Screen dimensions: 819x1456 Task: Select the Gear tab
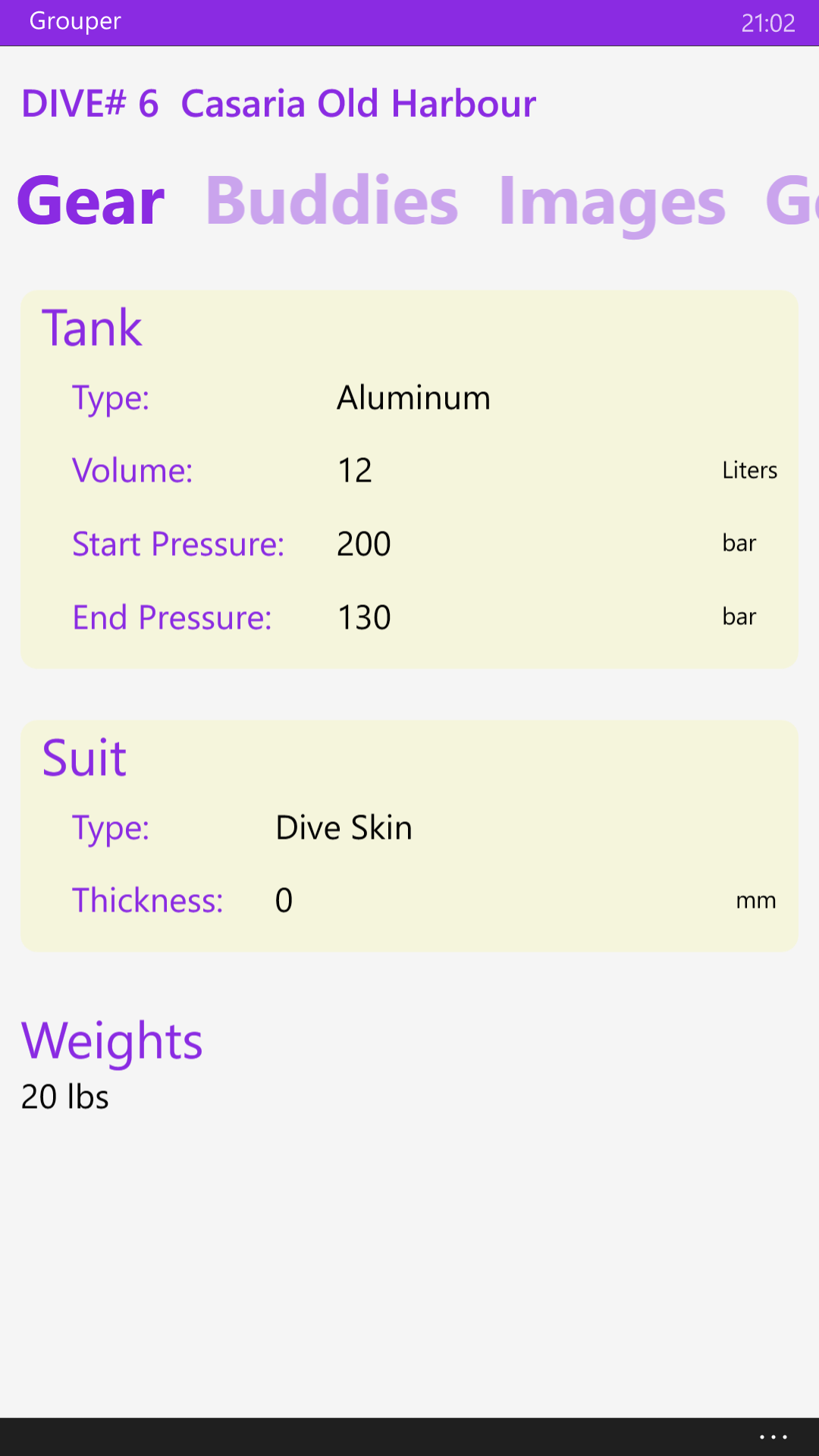[x=90, y=201]
